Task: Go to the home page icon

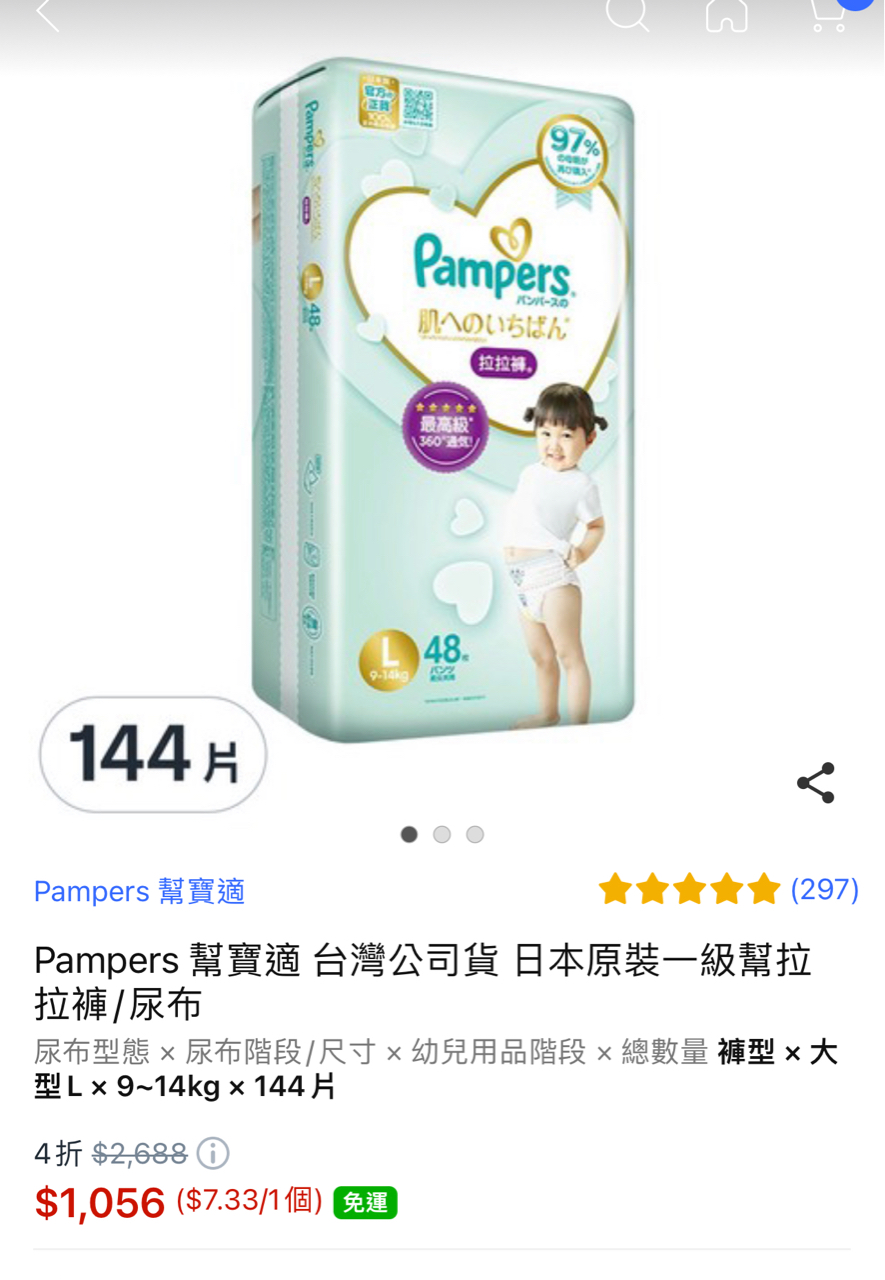Action: pyautogui.click(x=727, y=14)
